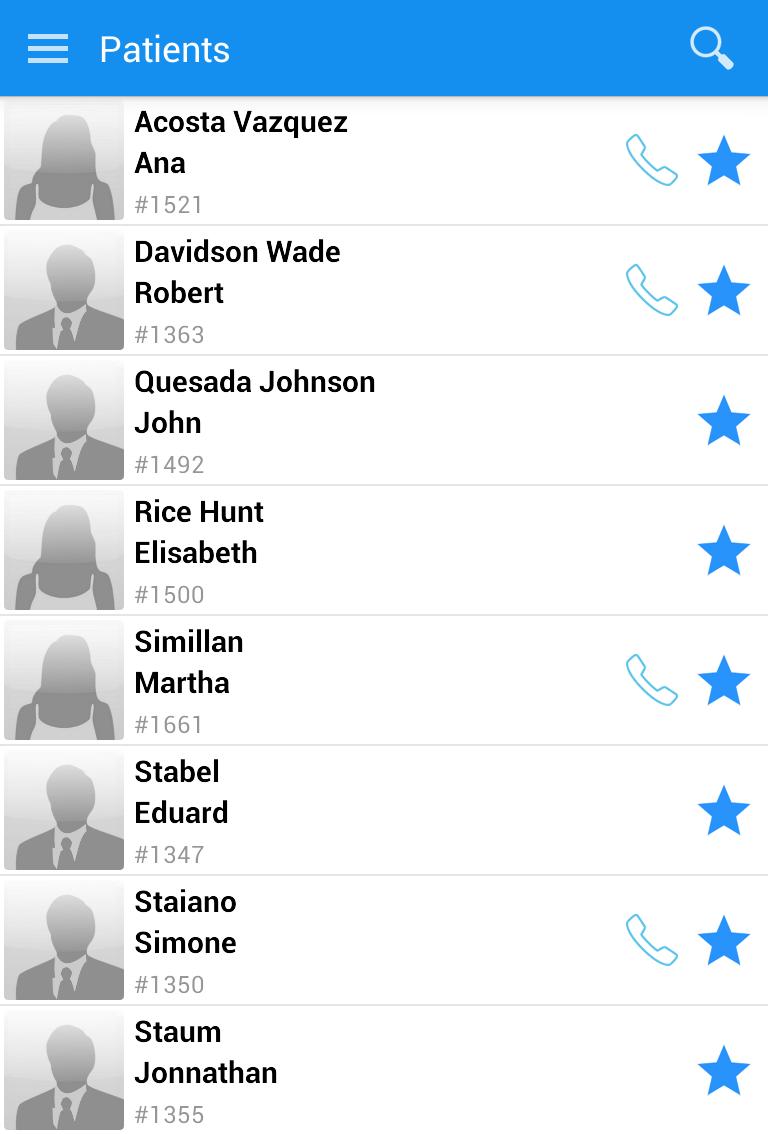The height and width of the screenshot is (1134, 768).
Task: Toggle favorite star for Robert Davidson Wade
Action: [x=723, y=291]
